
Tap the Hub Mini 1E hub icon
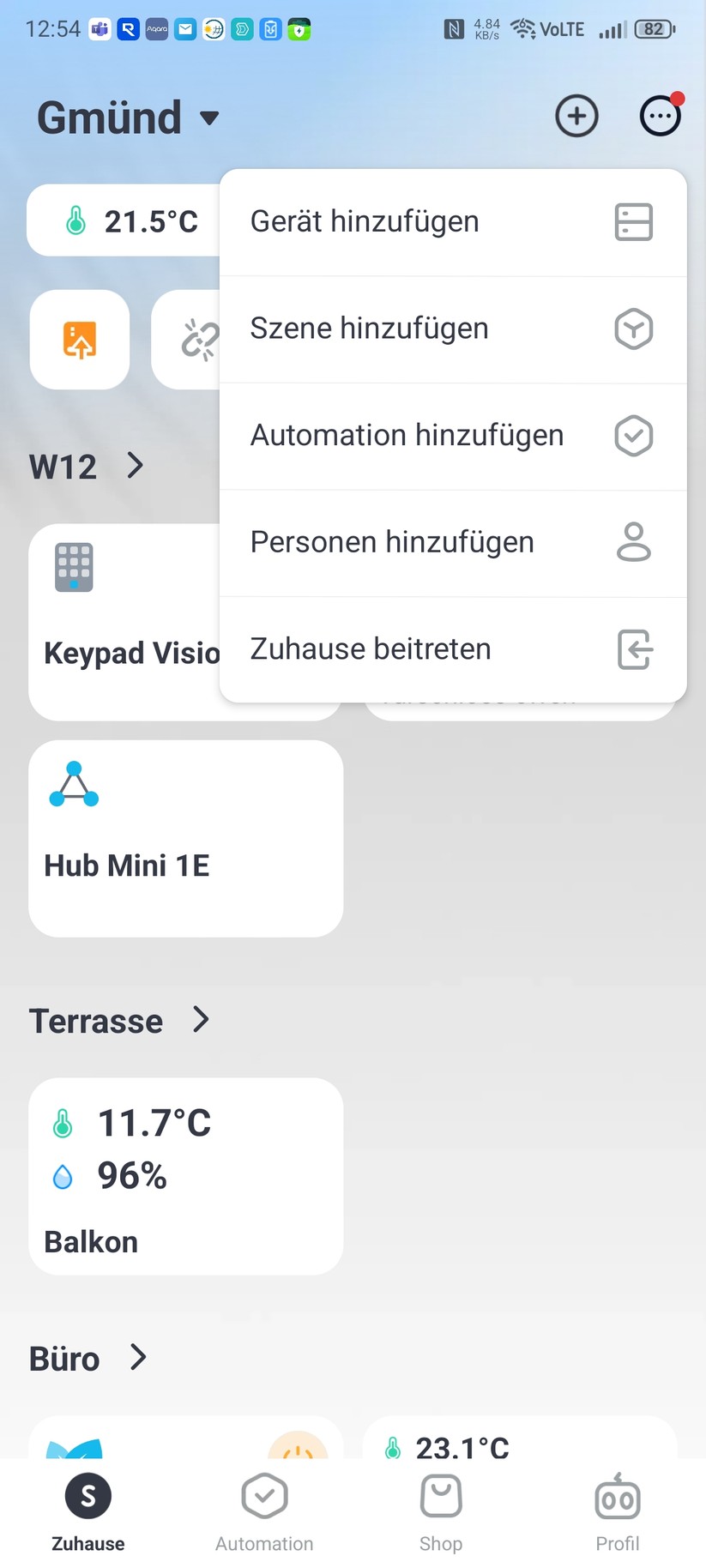73,784
